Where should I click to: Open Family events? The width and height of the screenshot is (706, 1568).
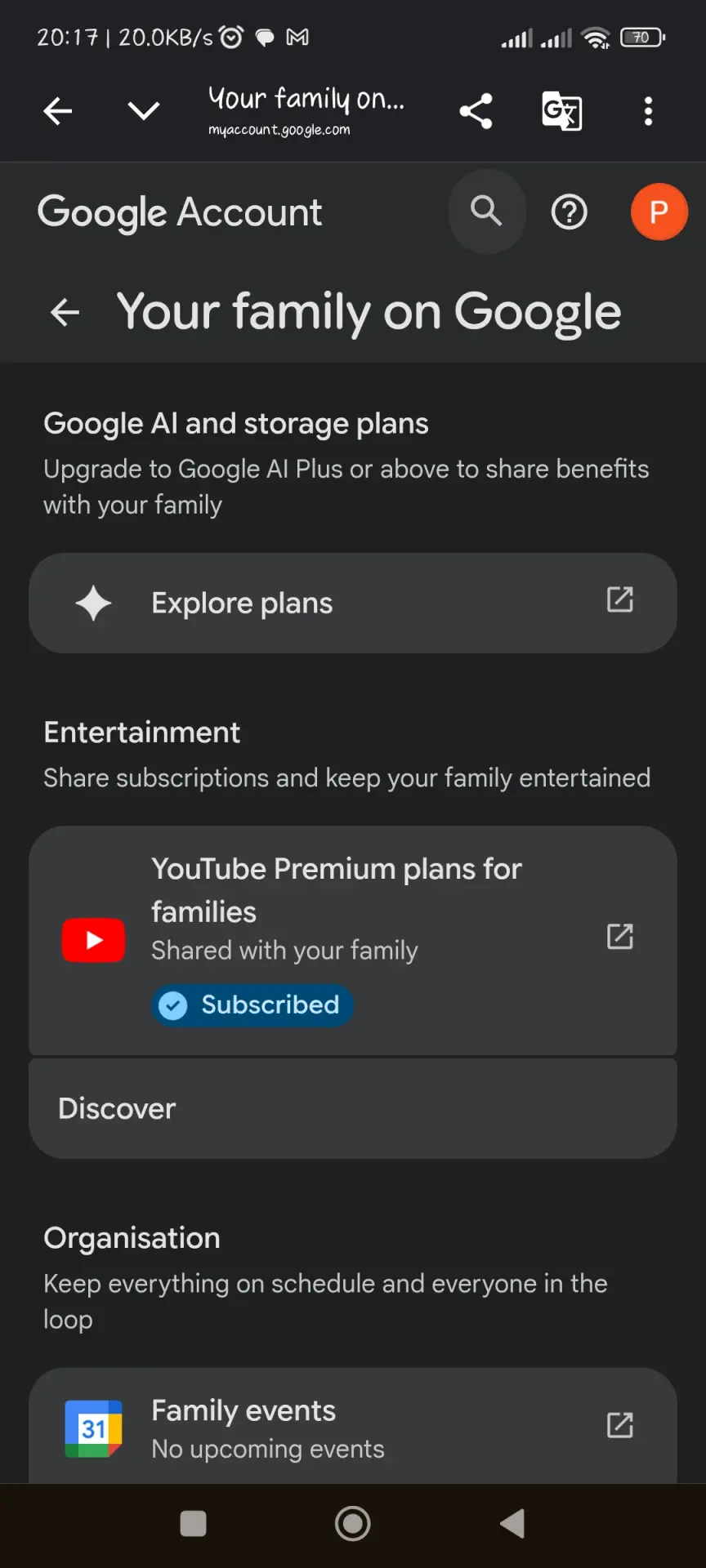(353, 1427)
